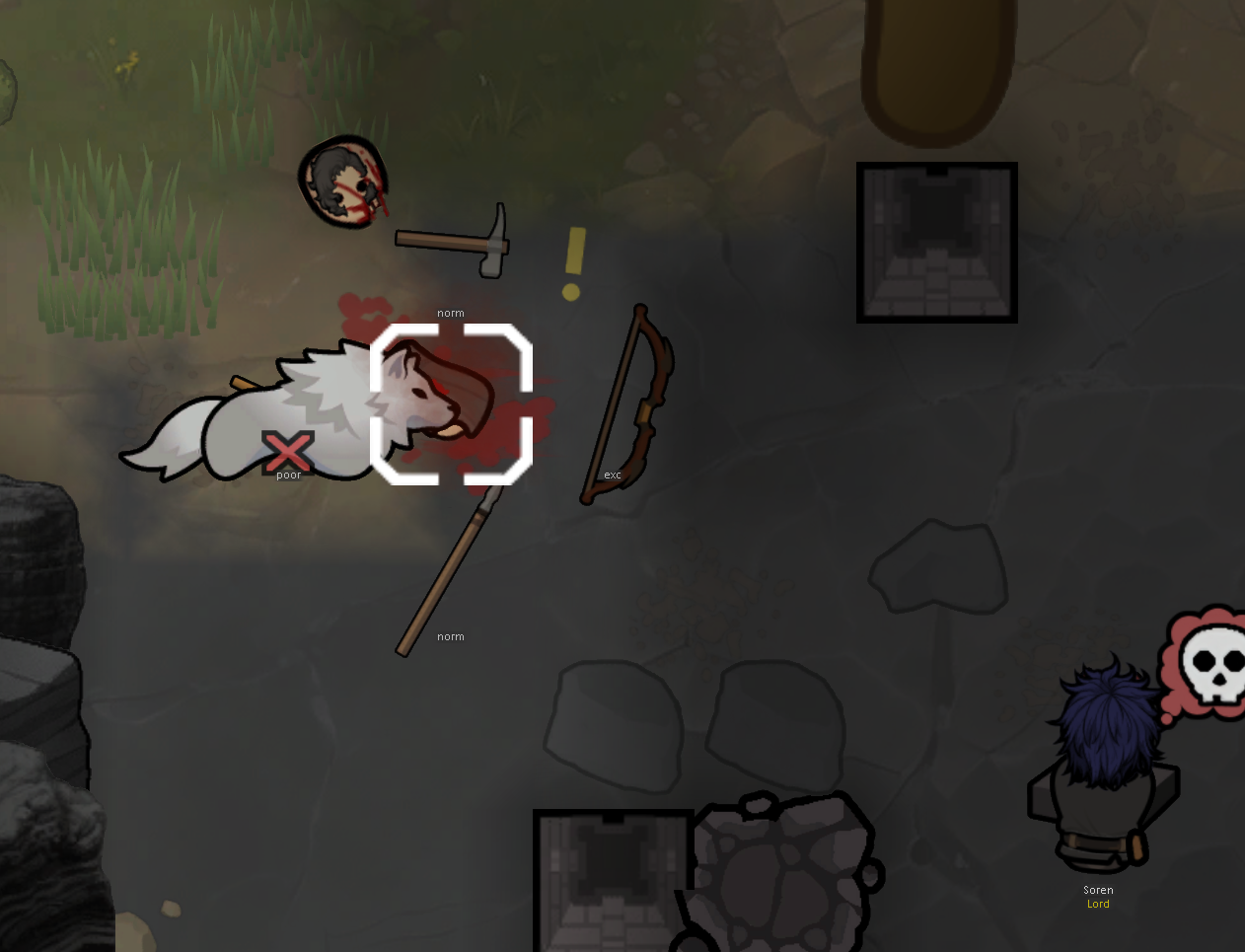Tap the yellow exclamation mark alert
The height and width of the screenshot is (952, 1245).
click(x=573, y=263)
